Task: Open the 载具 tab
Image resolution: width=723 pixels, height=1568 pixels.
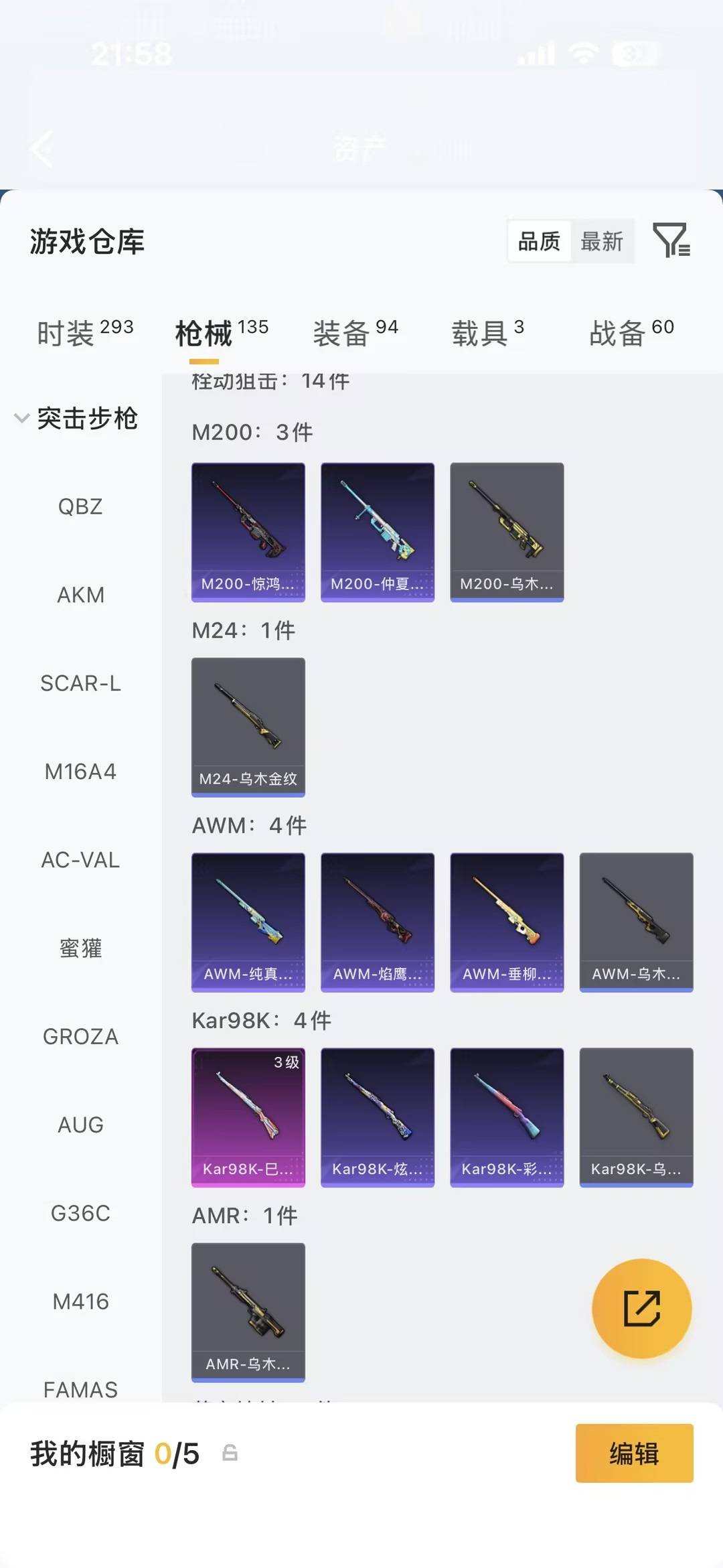Action: [487, 332]
